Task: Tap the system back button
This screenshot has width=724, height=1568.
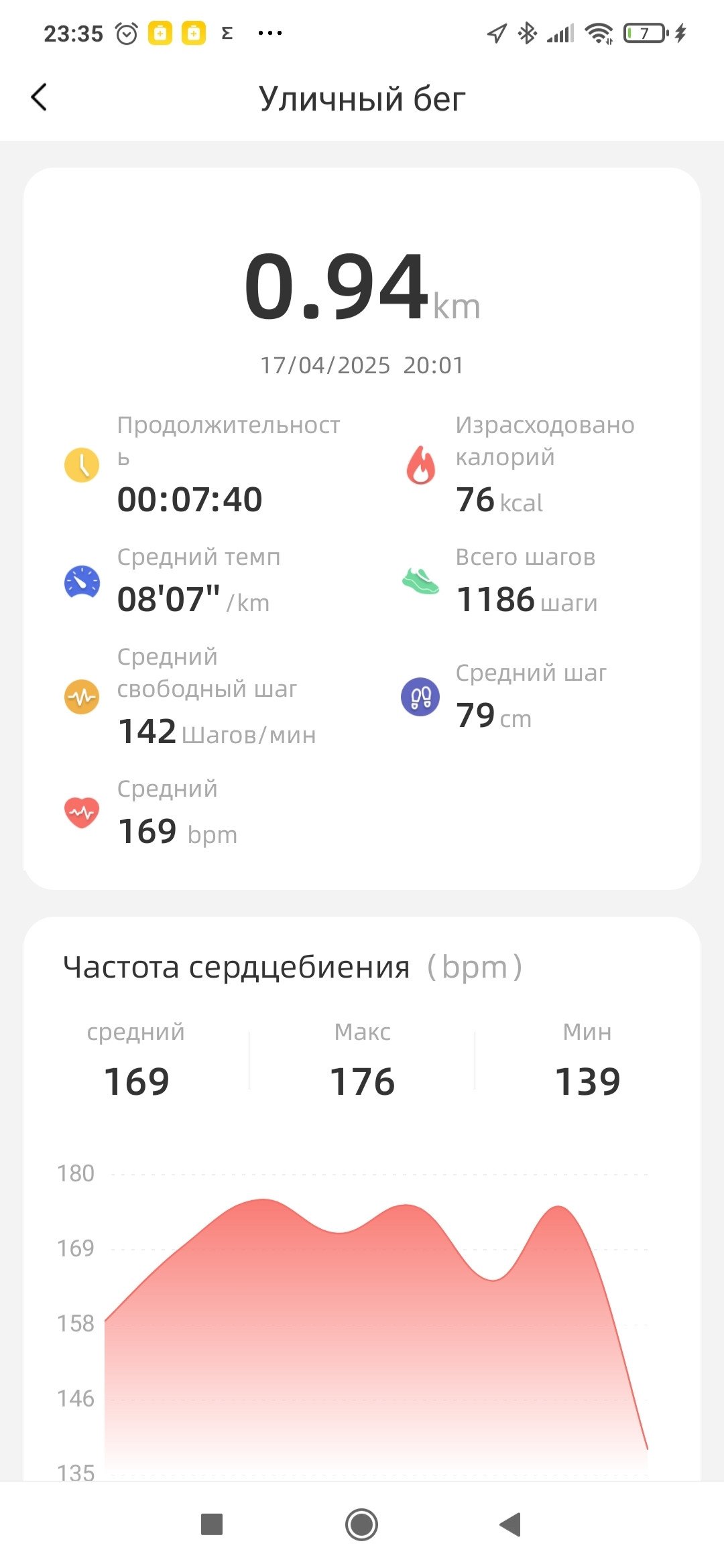Action: pyautogui.click(x=511, y=1524)
